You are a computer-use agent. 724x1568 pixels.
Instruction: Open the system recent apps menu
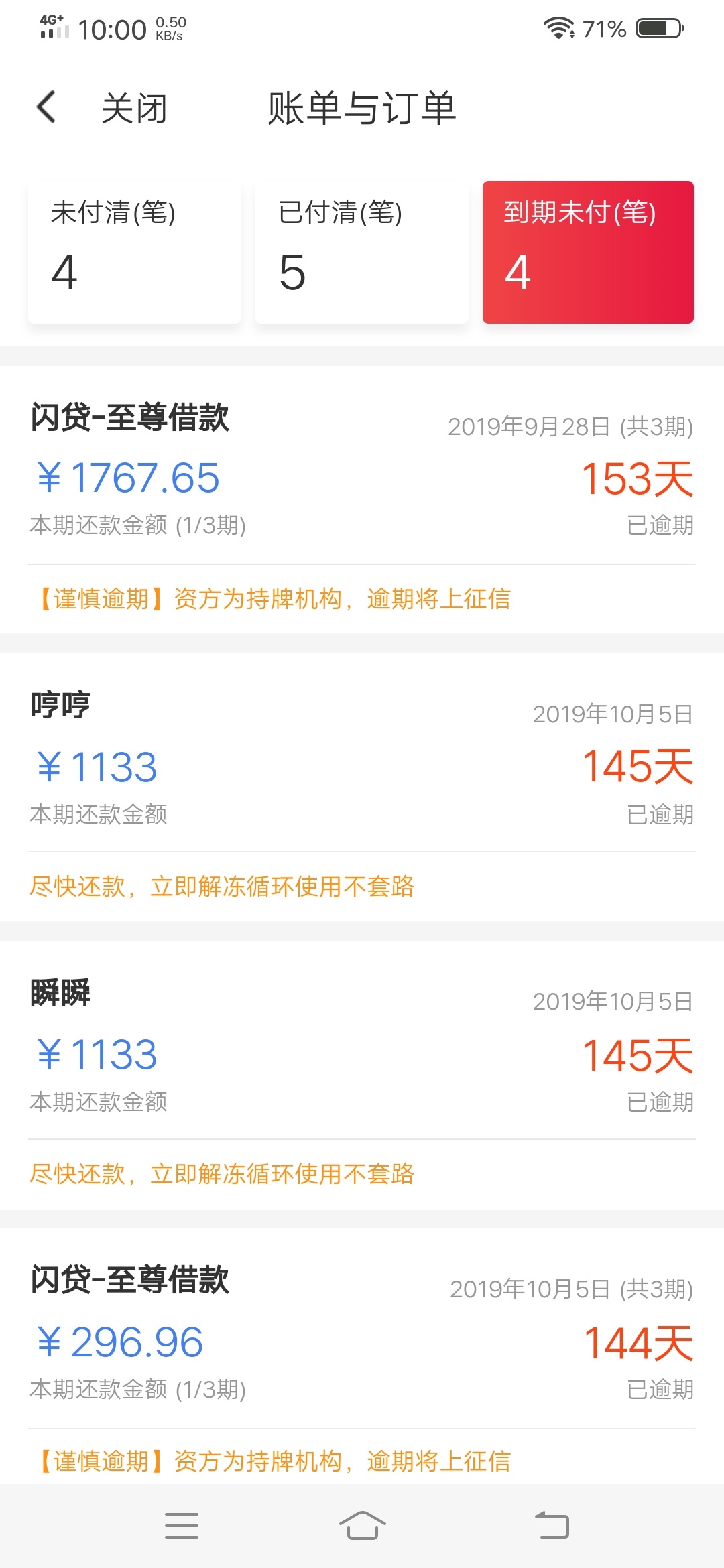[x=182, y=1526]
